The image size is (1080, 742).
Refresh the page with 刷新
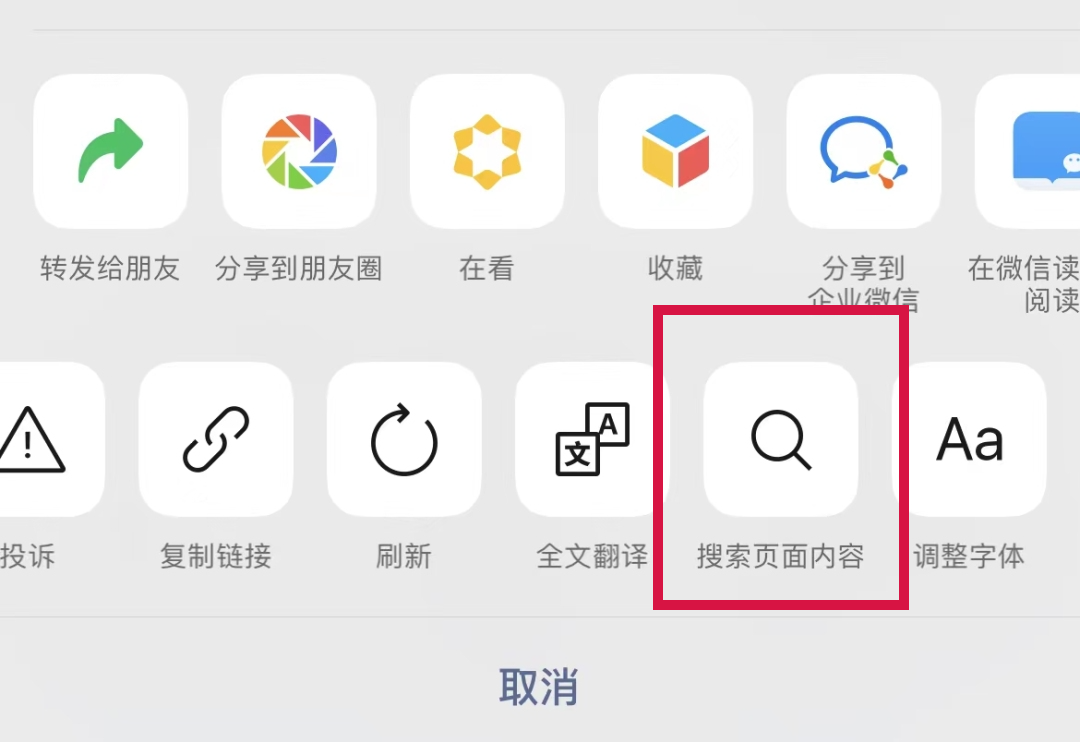pos(404,440)
